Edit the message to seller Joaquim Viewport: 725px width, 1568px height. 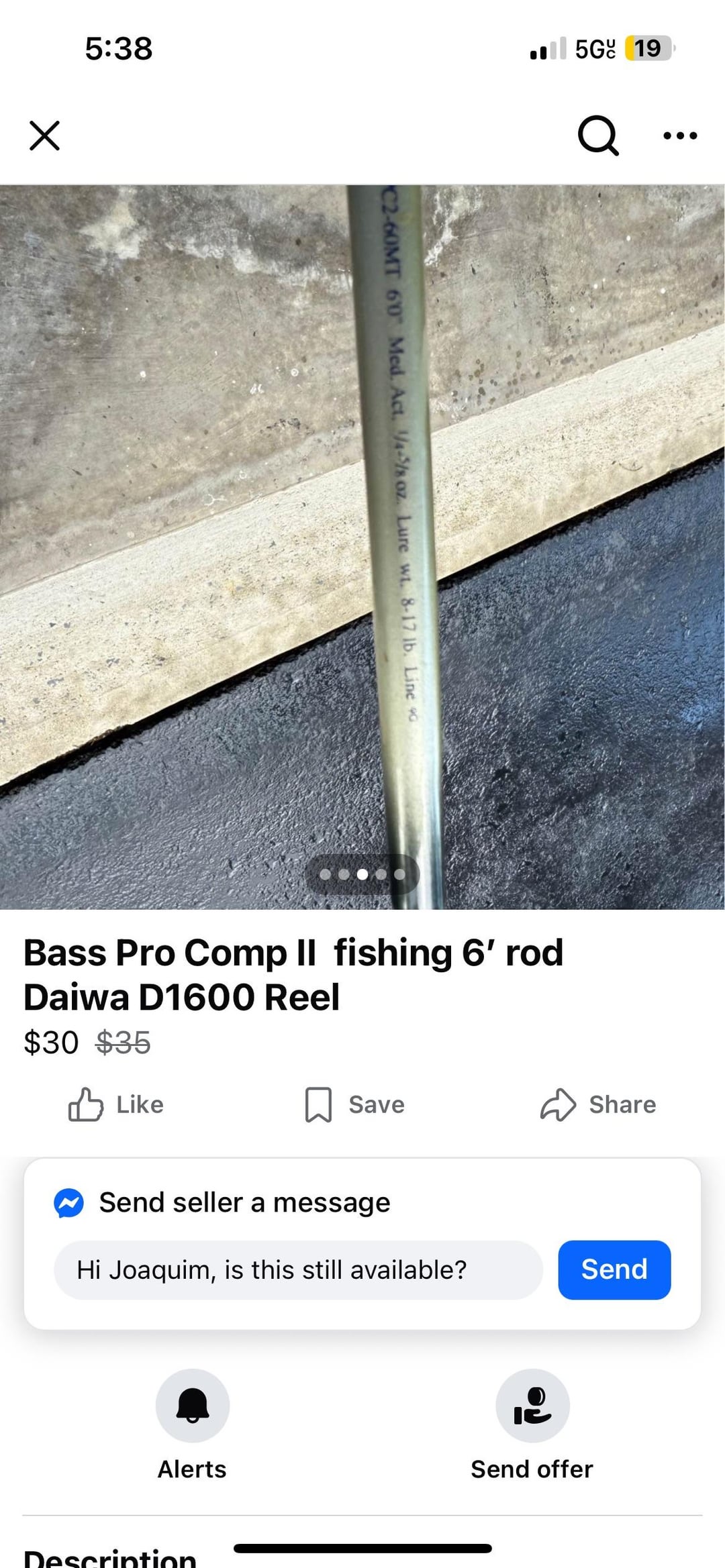pyautogui.click(x=298, y=1270)
